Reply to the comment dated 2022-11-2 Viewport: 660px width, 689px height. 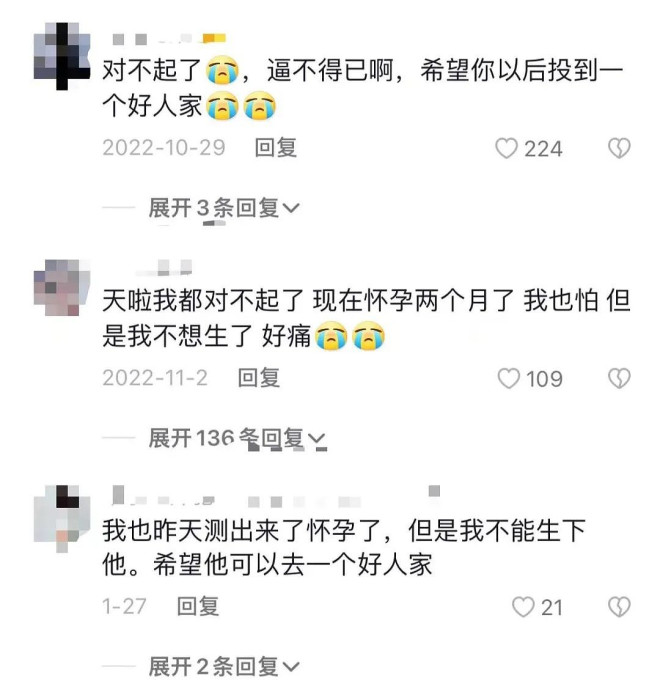point(259,378)
